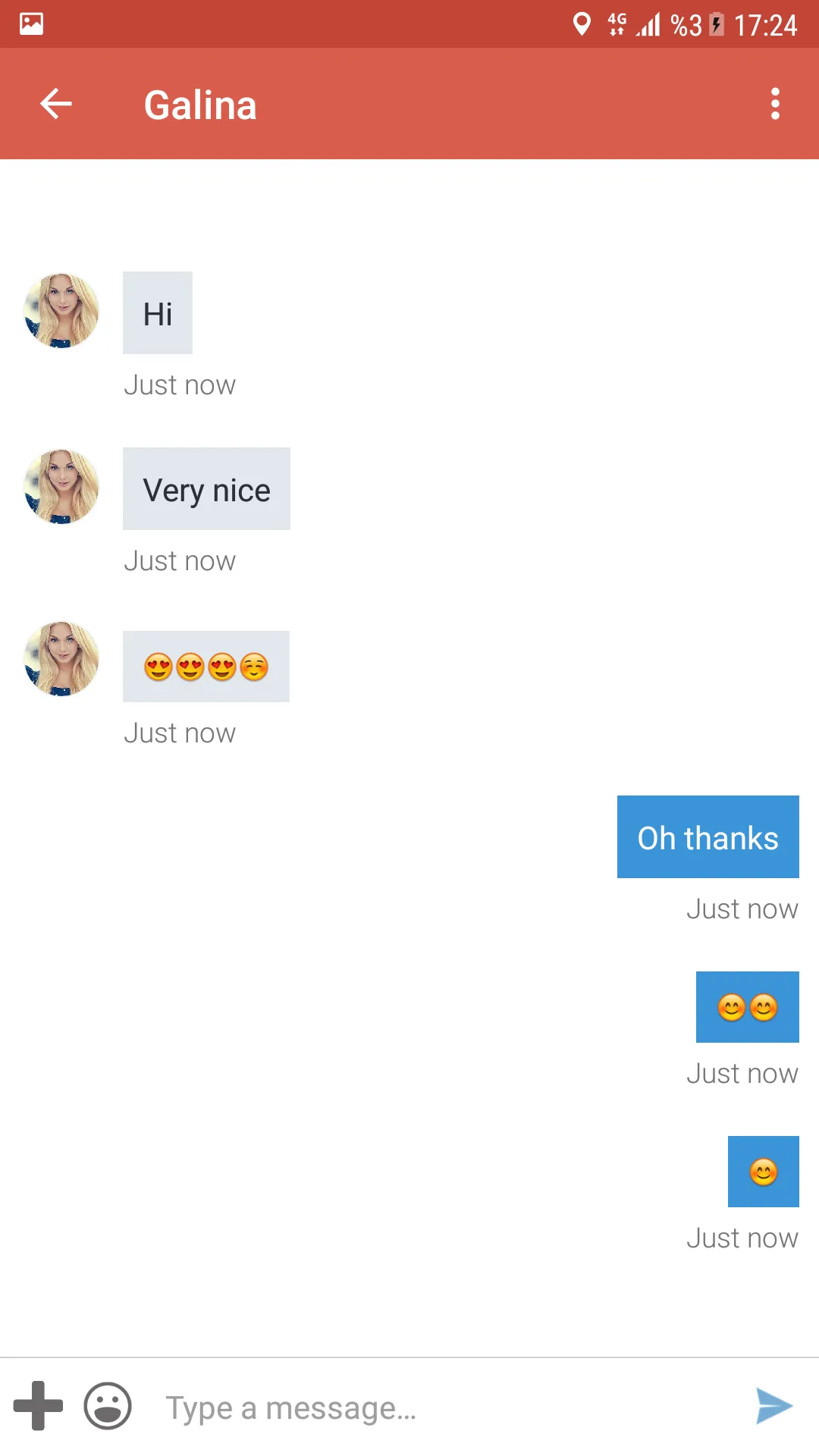Open Galina's avatar next to Hi
819x1456 pixels.
tap(61, 311)
